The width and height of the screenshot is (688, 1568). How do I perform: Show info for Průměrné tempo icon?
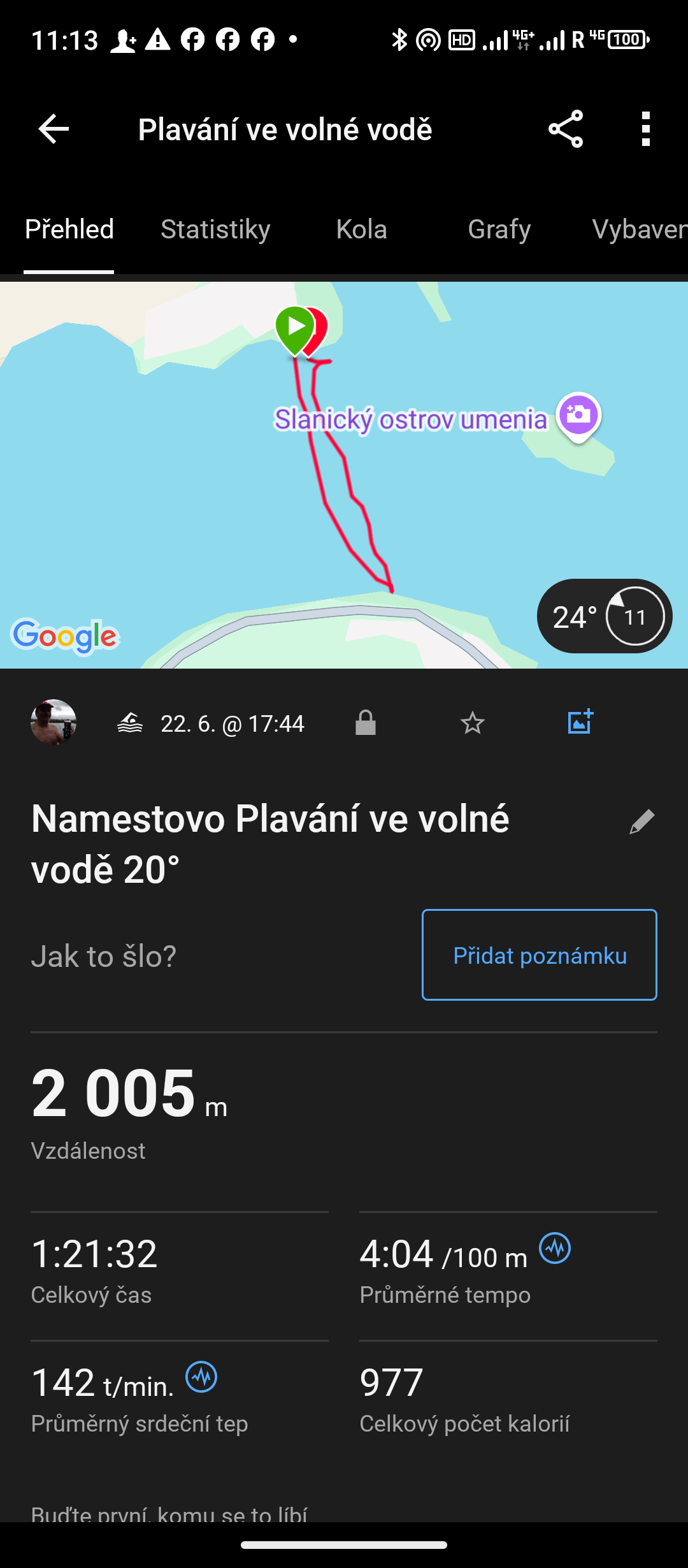pyautogui.click(x=555, y=1248)
